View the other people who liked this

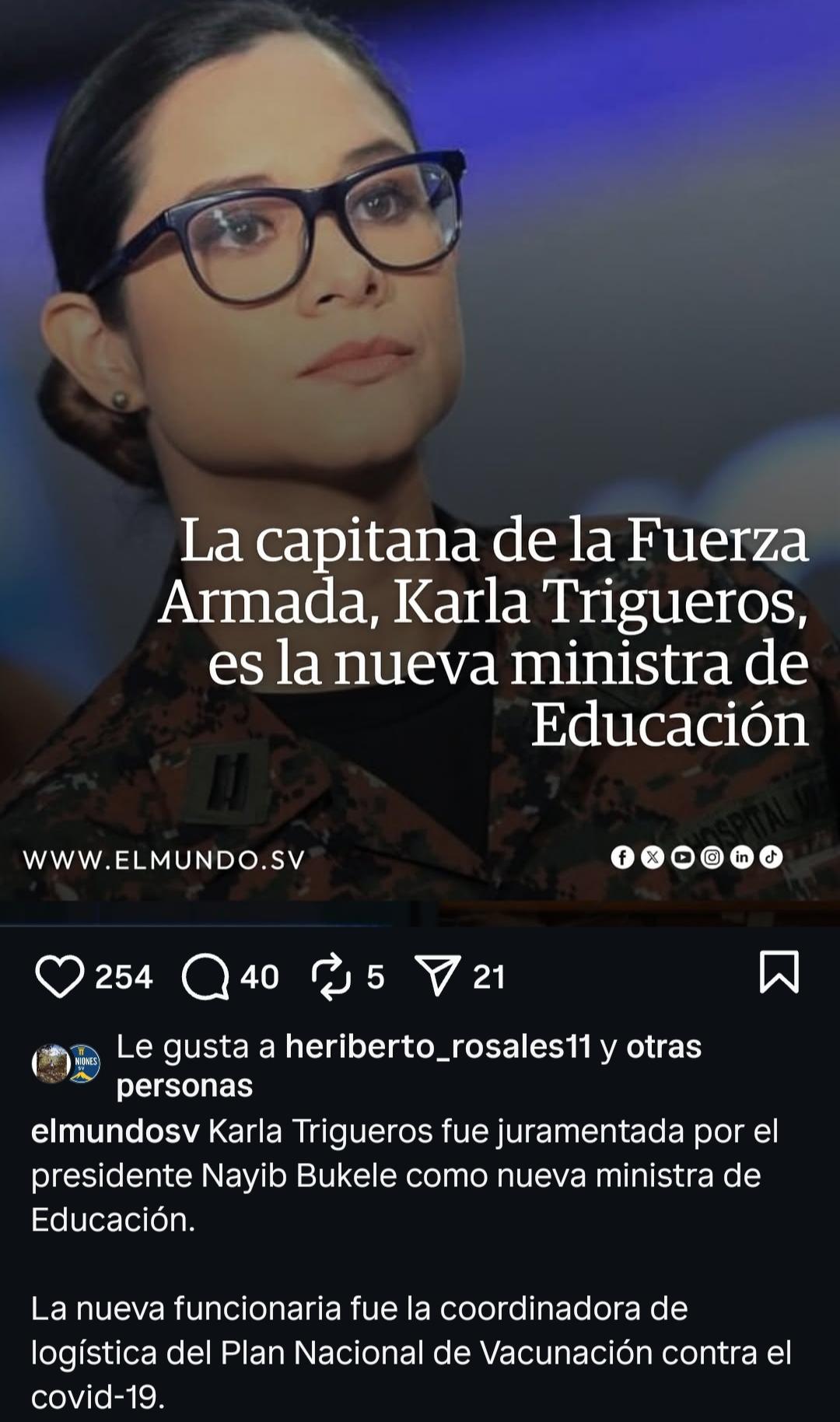(409, 1066)
